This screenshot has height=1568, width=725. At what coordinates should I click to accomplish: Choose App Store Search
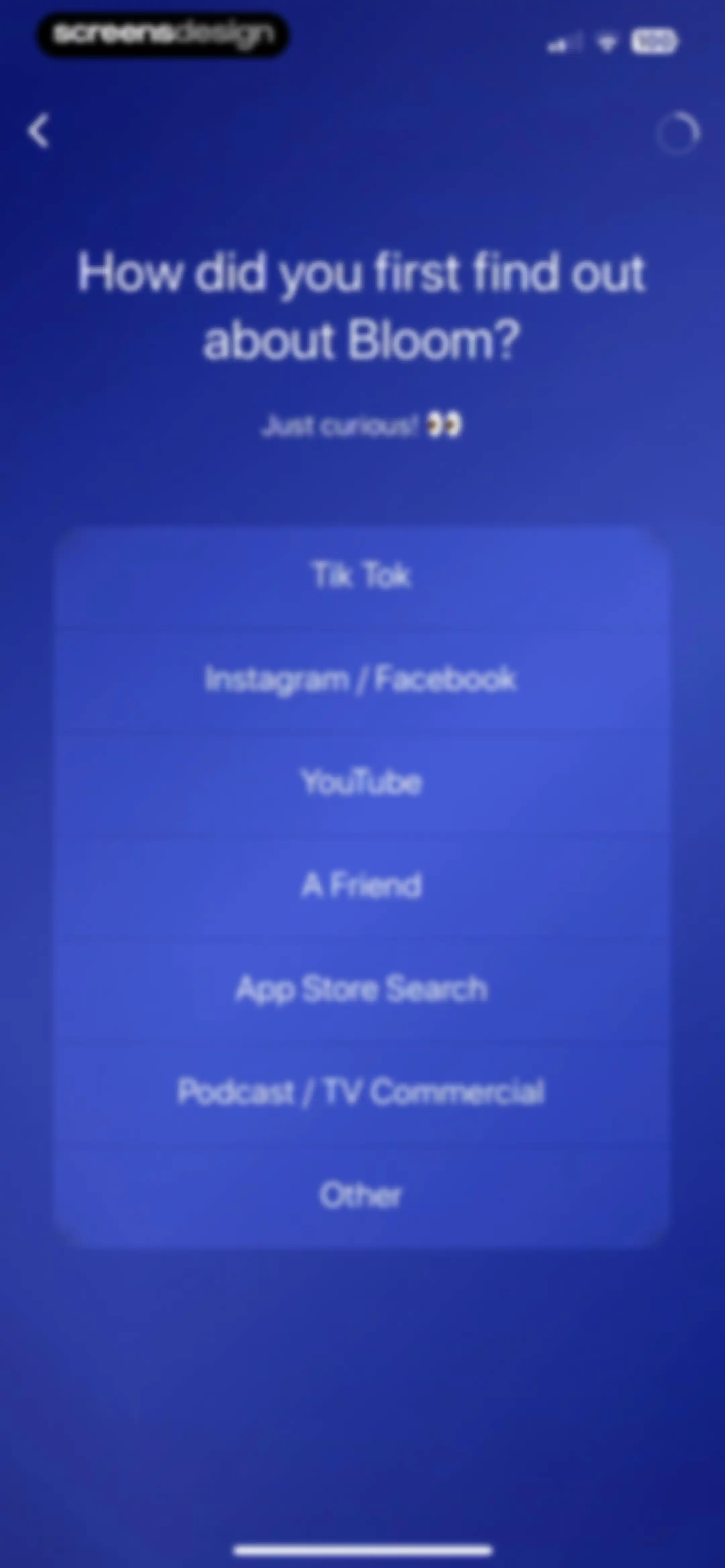click(362, 988)
